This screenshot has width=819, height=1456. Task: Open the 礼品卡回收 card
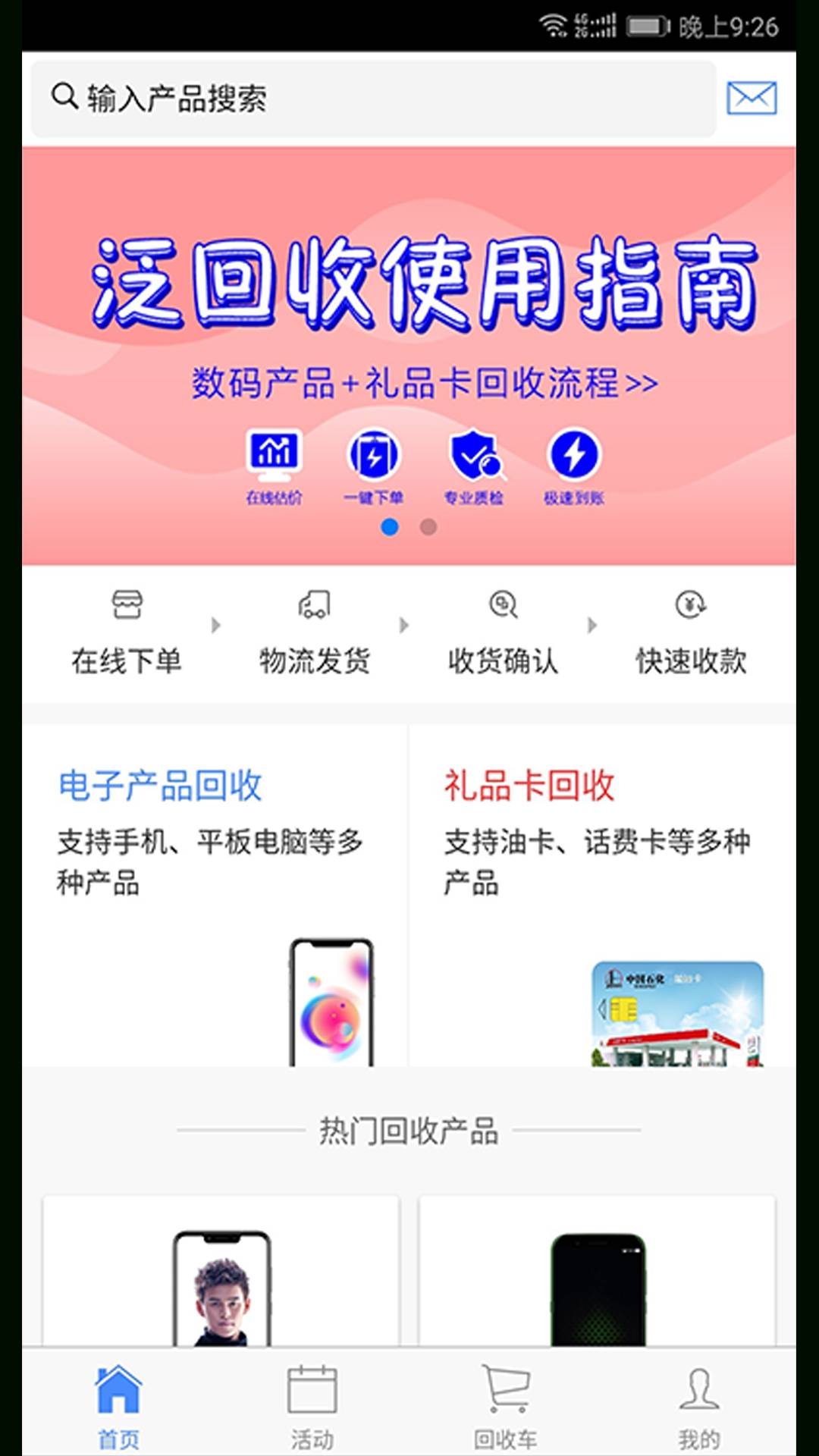(x=603, y=895)
